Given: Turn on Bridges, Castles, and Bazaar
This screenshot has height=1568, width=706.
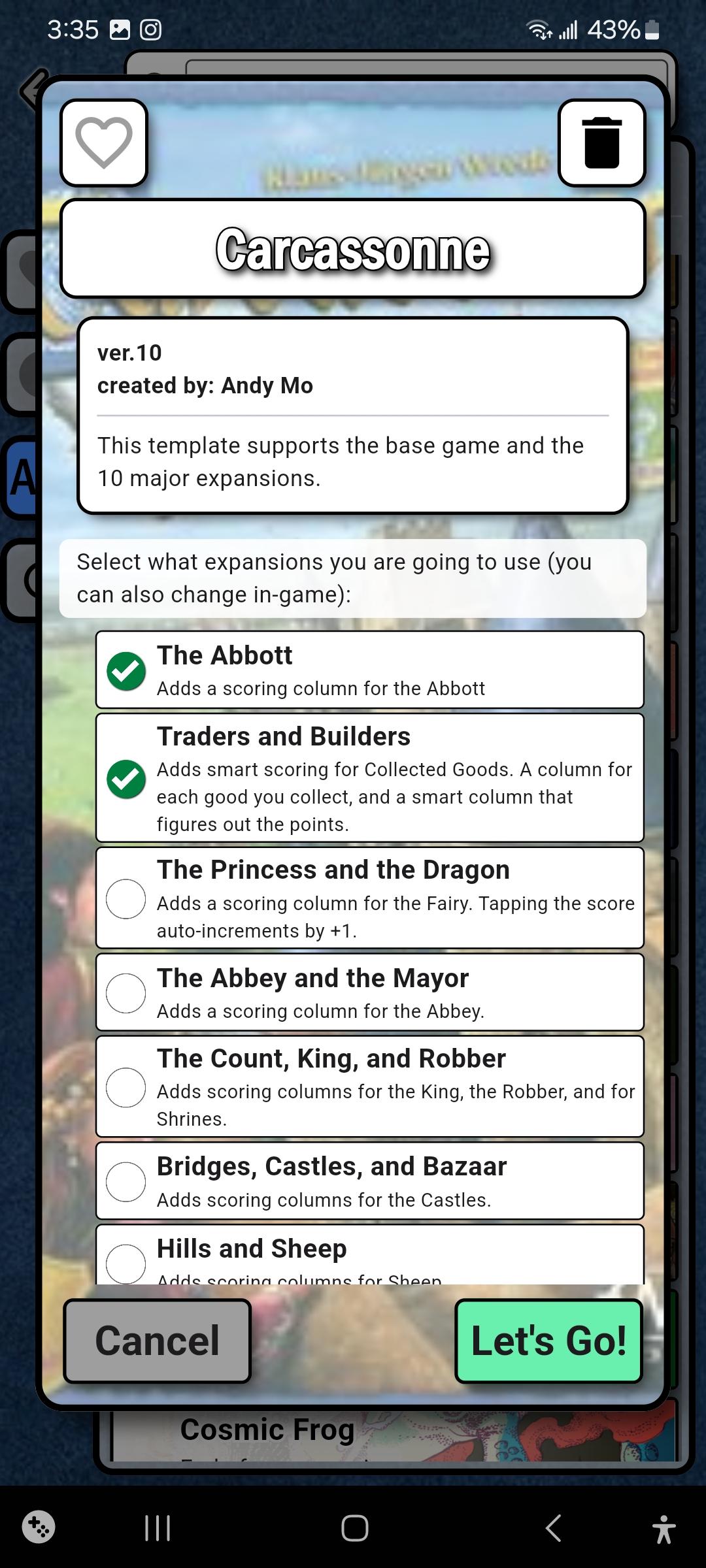Looking at the screenshot, I should click(x=126, y=1181).
